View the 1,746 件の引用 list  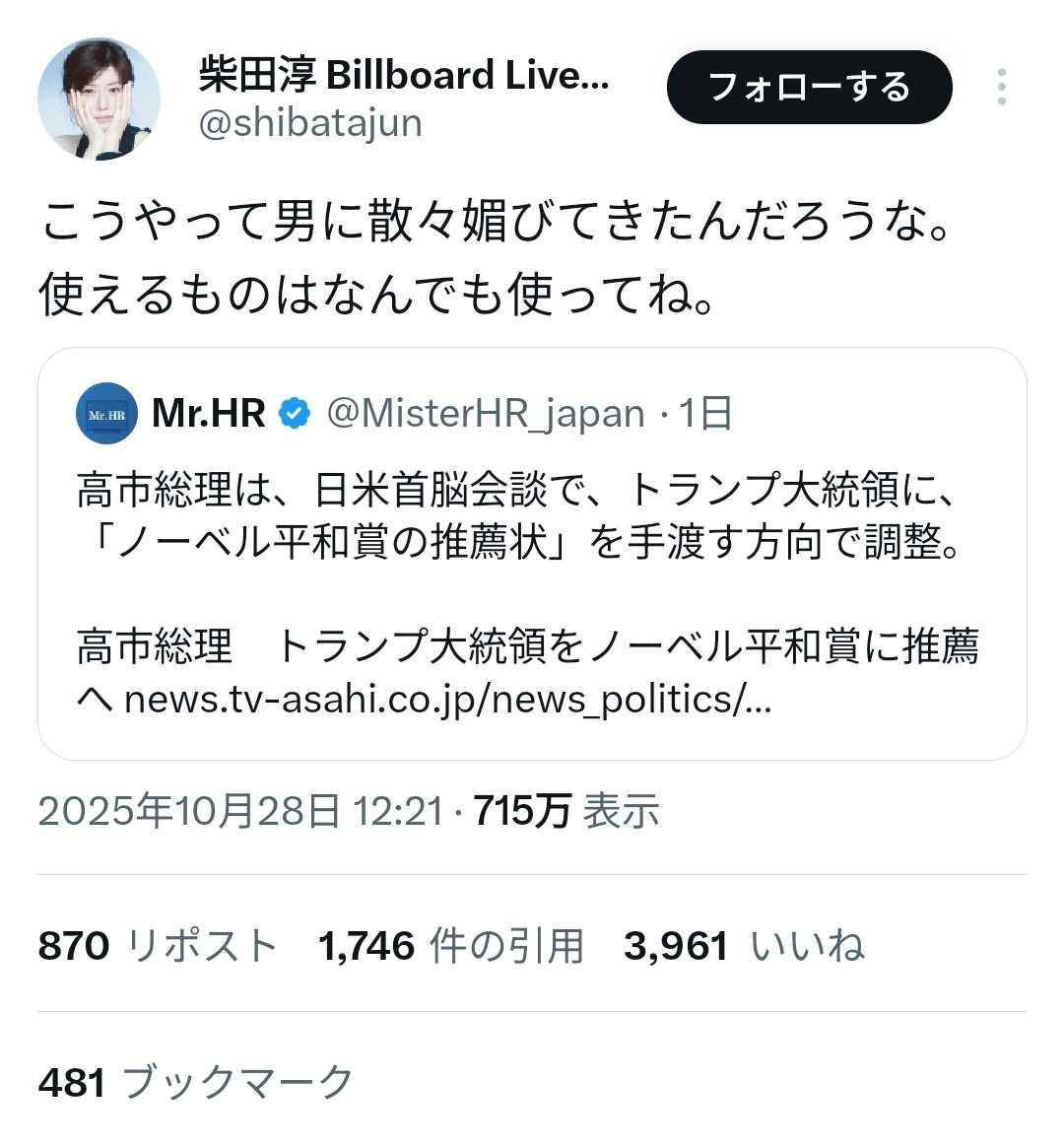450,945
